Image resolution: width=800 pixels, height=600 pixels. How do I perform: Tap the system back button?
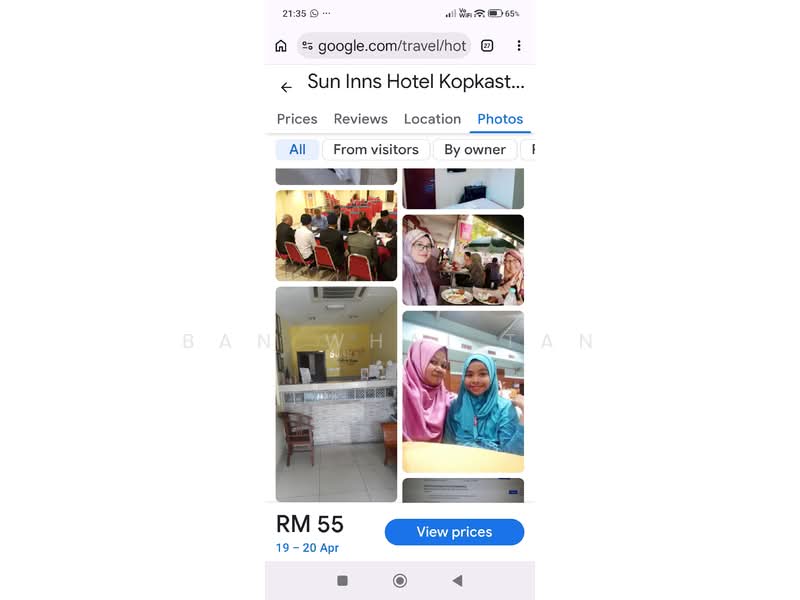point(457,581)
